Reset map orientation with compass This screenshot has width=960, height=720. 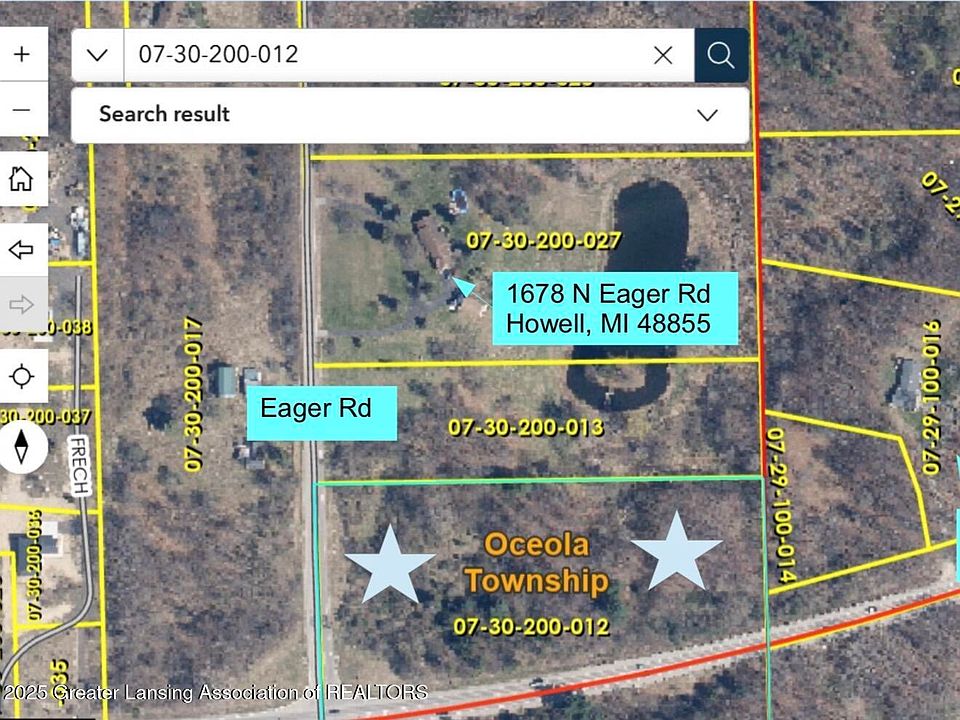pos(22,446)
